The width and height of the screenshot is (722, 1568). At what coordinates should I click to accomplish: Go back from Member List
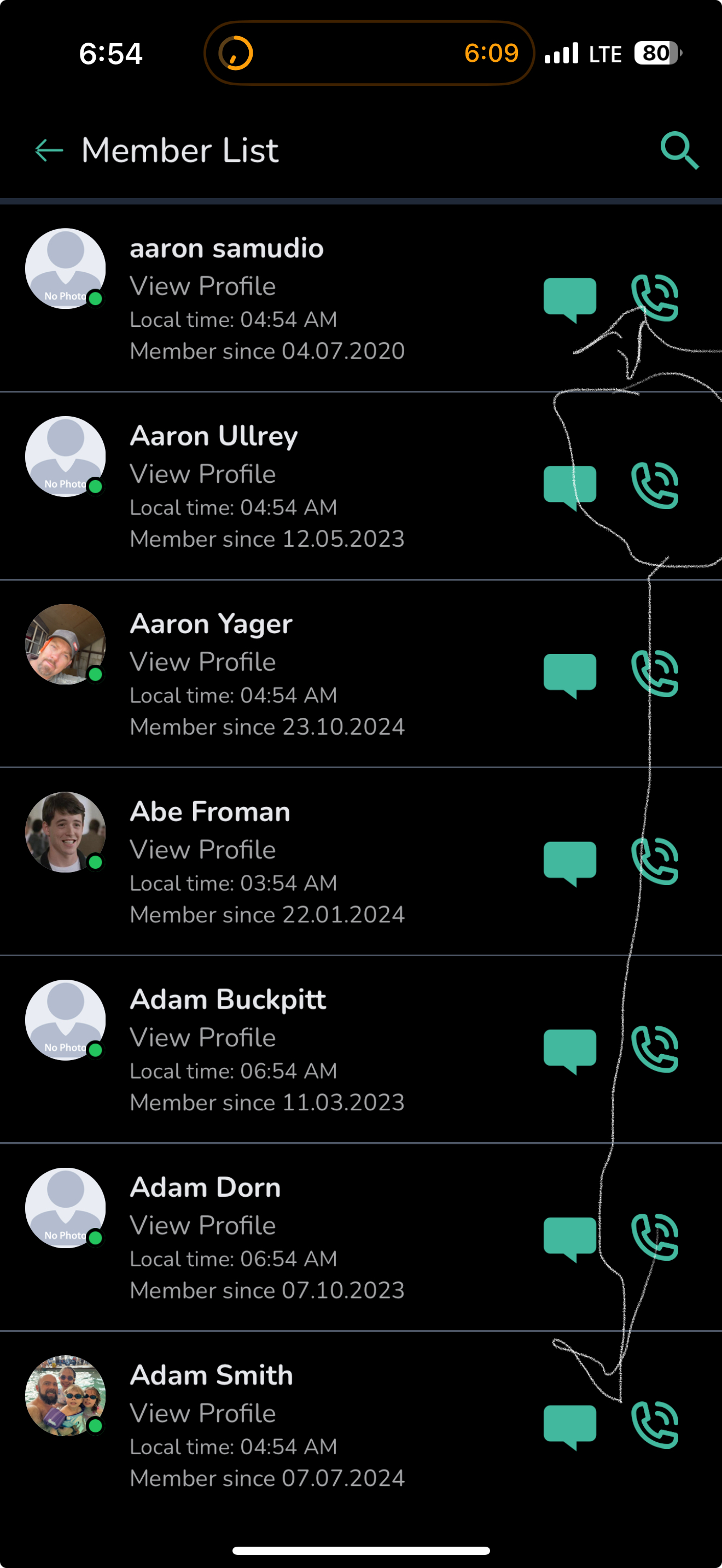pos(49,150)
